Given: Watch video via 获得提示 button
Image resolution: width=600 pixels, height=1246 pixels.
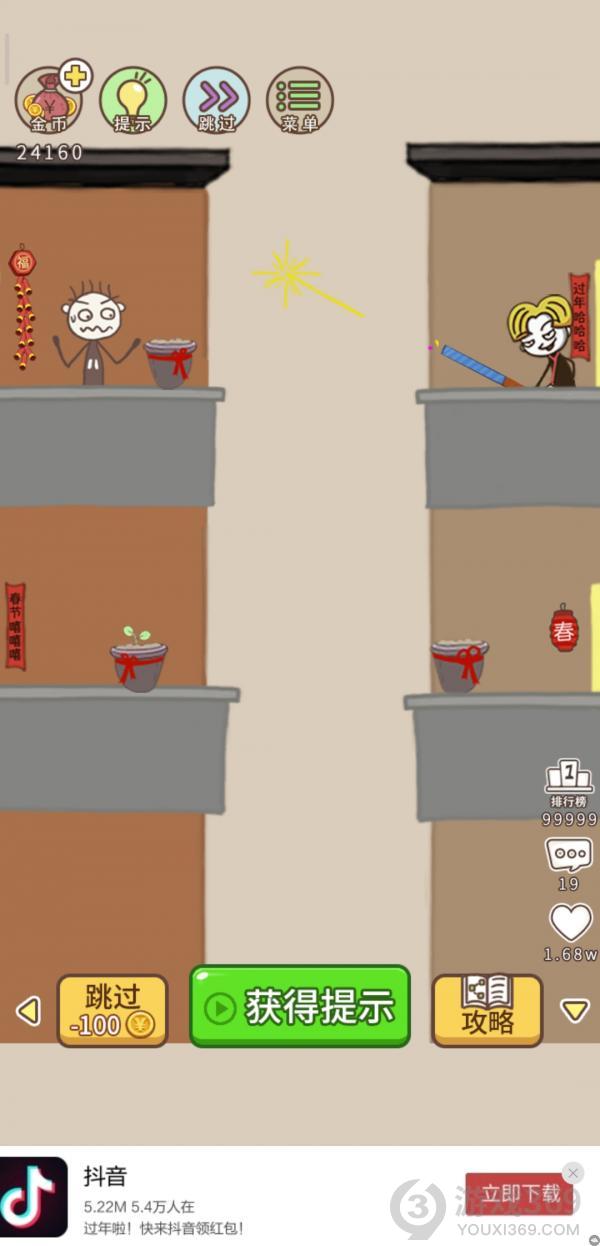Looking at the screenshot, I should [x=300, y=1006].
